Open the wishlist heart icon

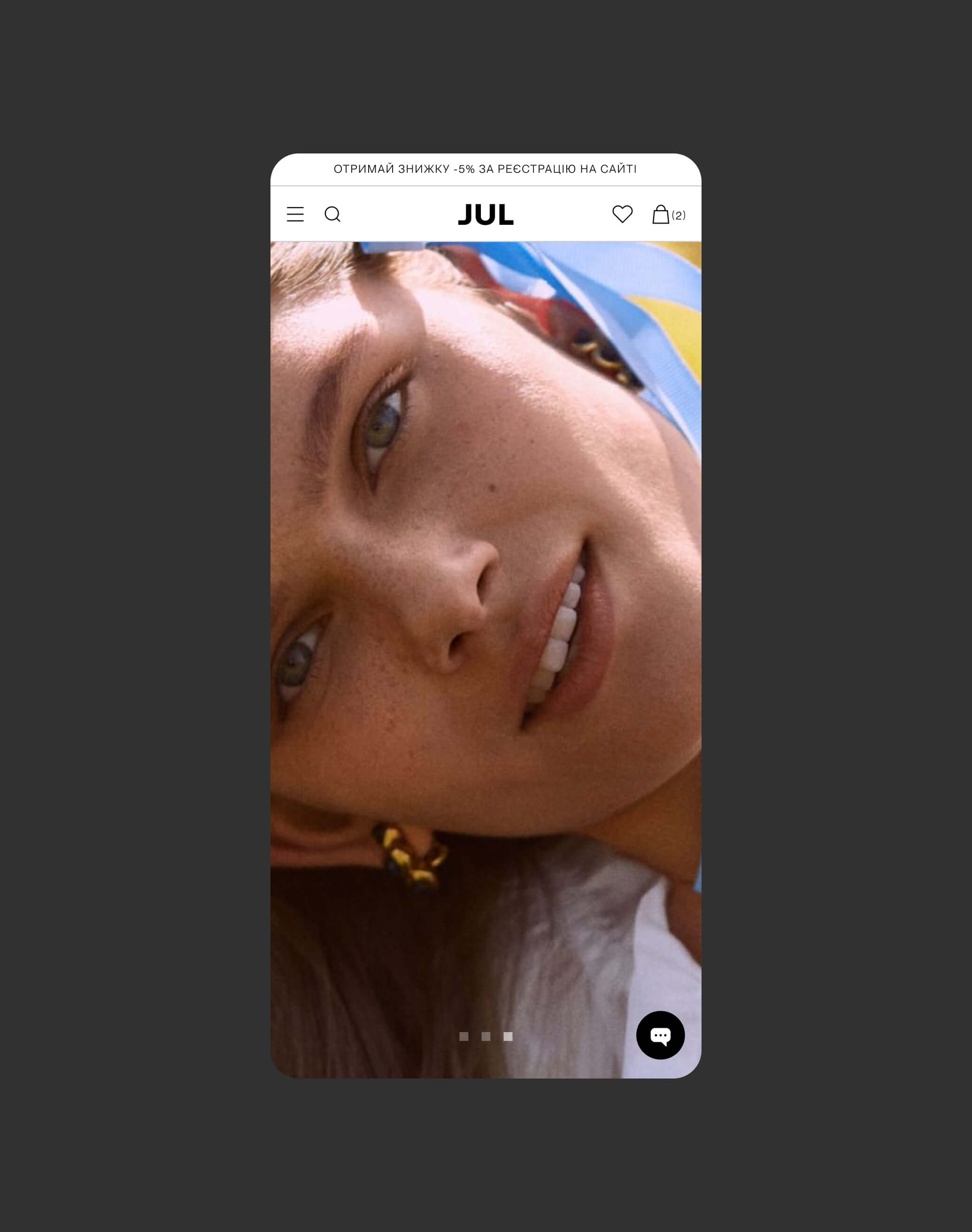coord(622,214)
